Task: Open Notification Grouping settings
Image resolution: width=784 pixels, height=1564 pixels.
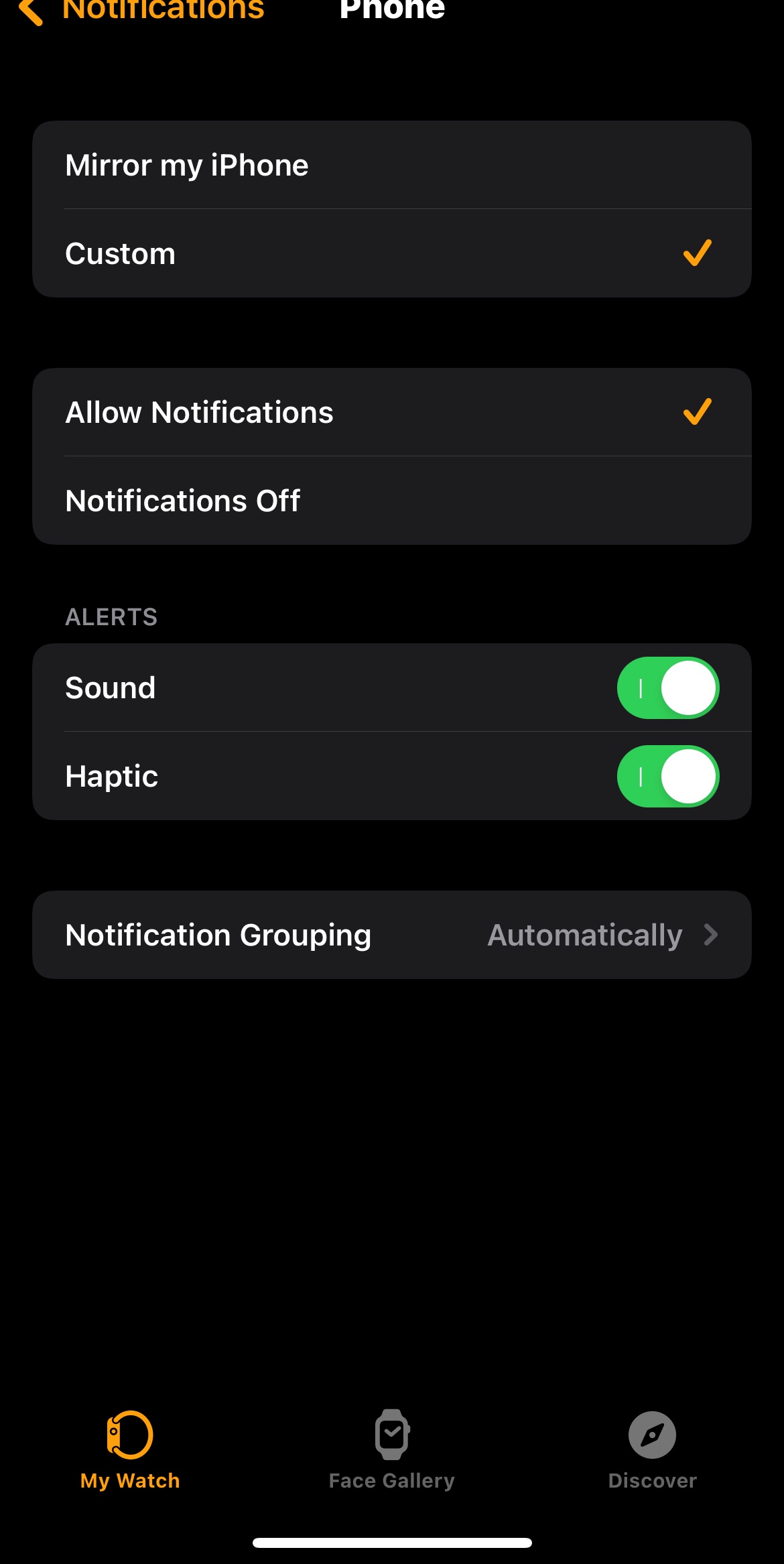Action: 391,935
